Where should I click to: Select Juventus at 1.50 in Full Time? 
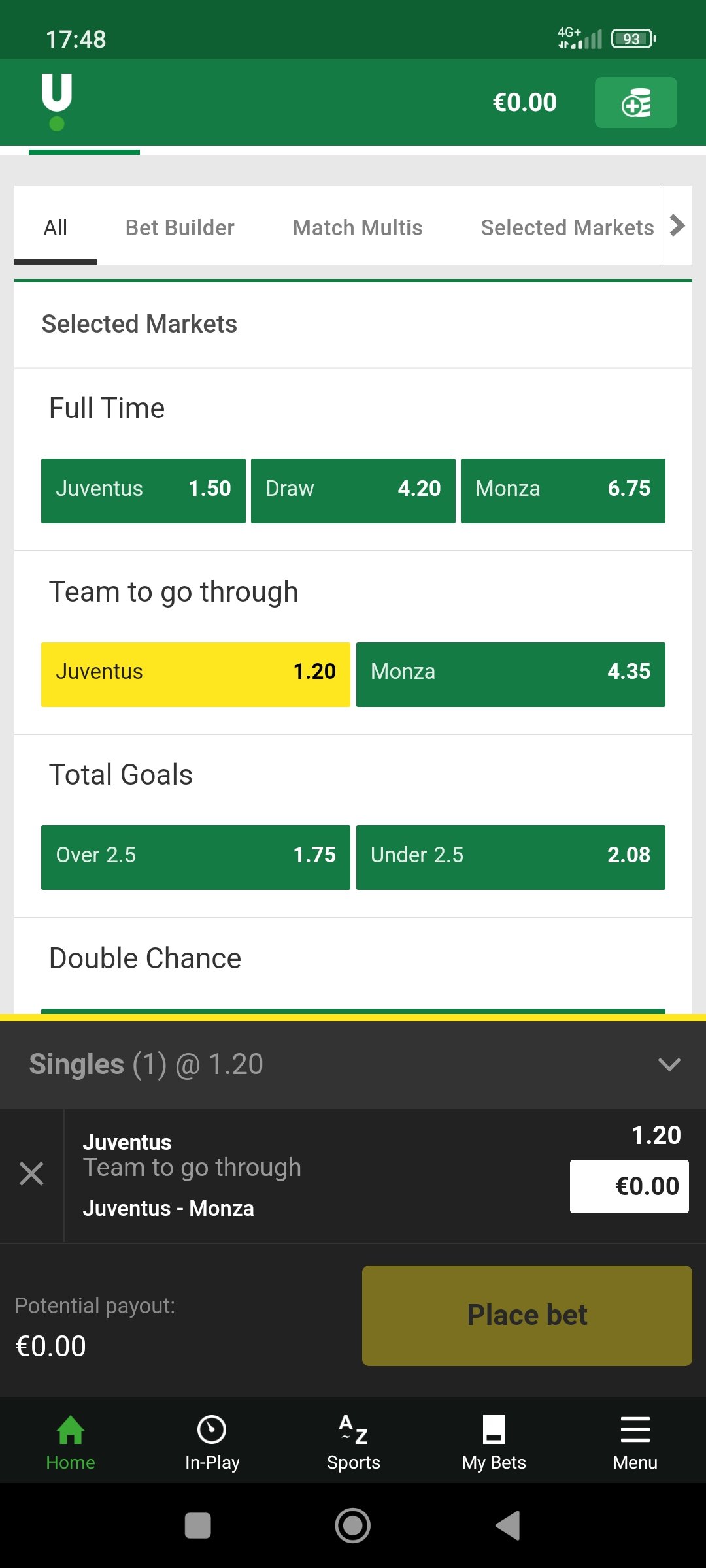click(143, 491)
